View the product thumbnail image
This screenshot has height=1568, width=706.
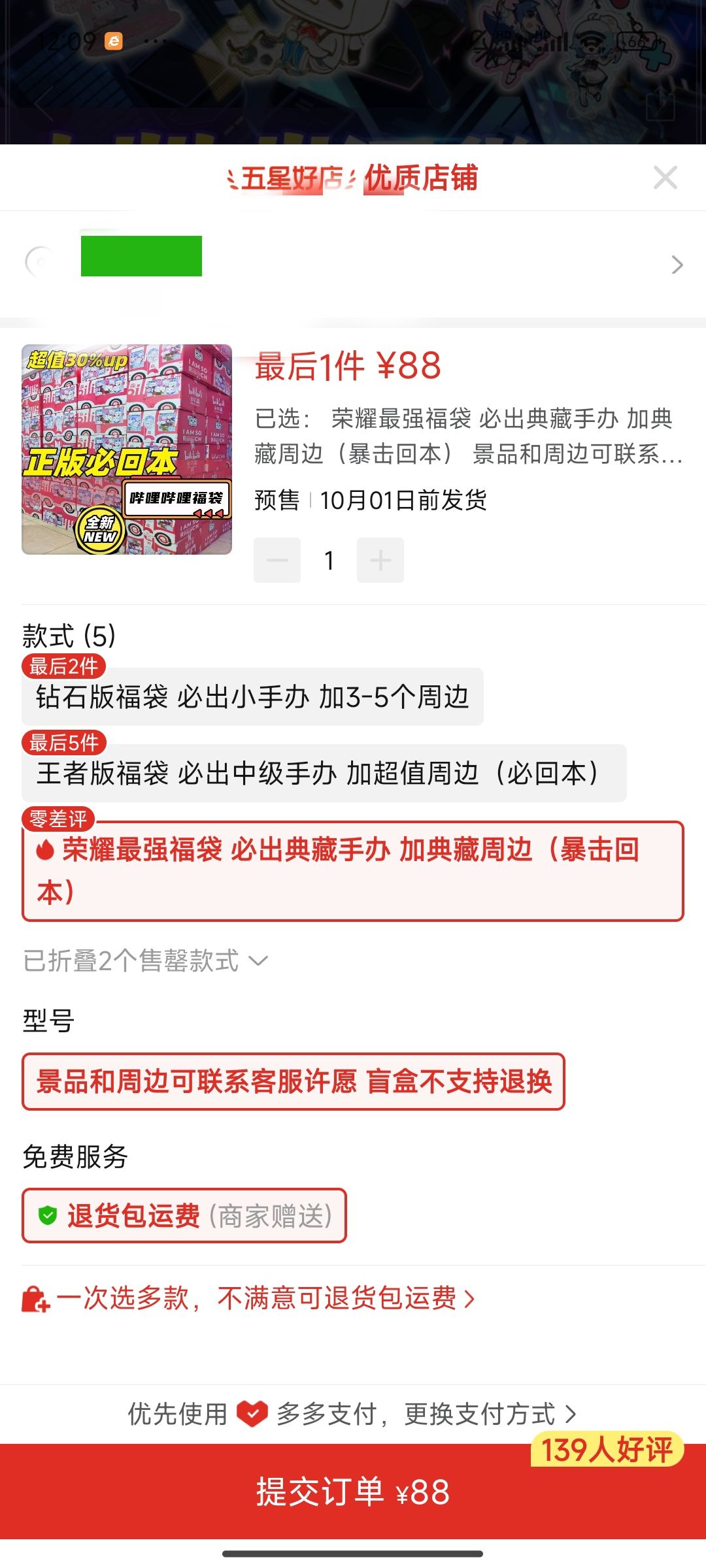127,449
